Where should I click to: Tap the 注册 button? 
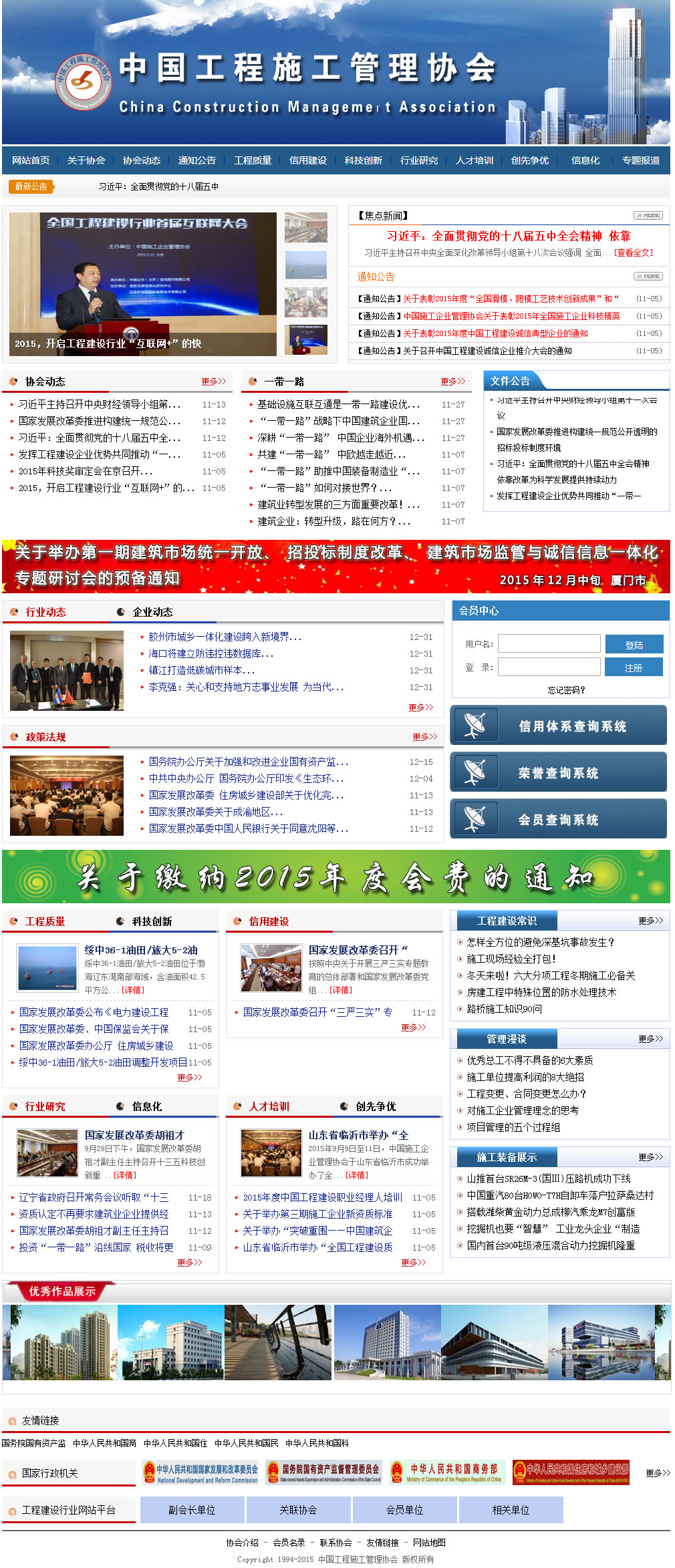click(x=634, y=667)
